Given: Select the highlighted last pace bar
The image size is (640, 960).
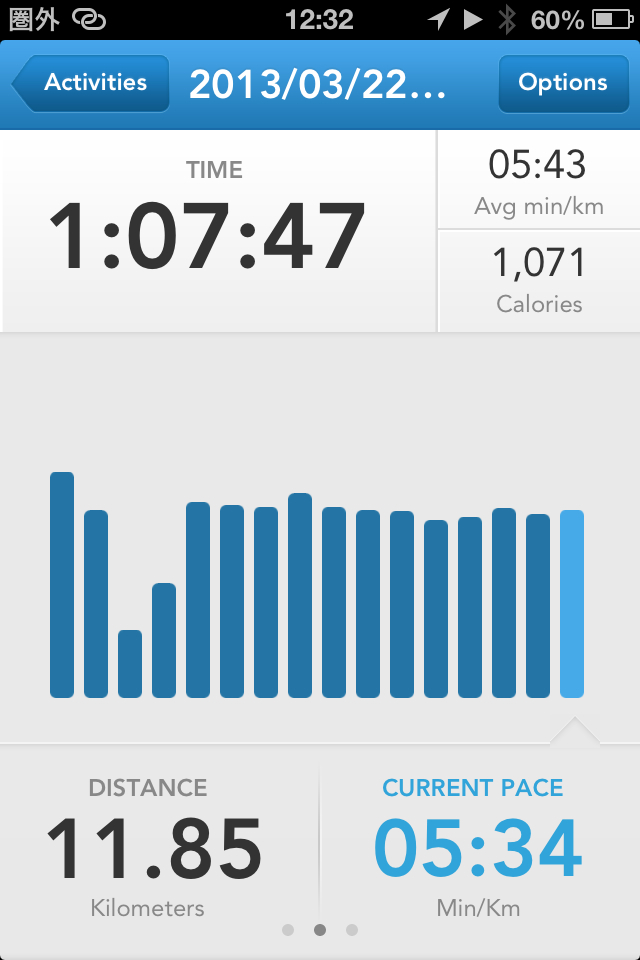Looking at the screenshot, I should pyautogui.click(x=572, y=603).
